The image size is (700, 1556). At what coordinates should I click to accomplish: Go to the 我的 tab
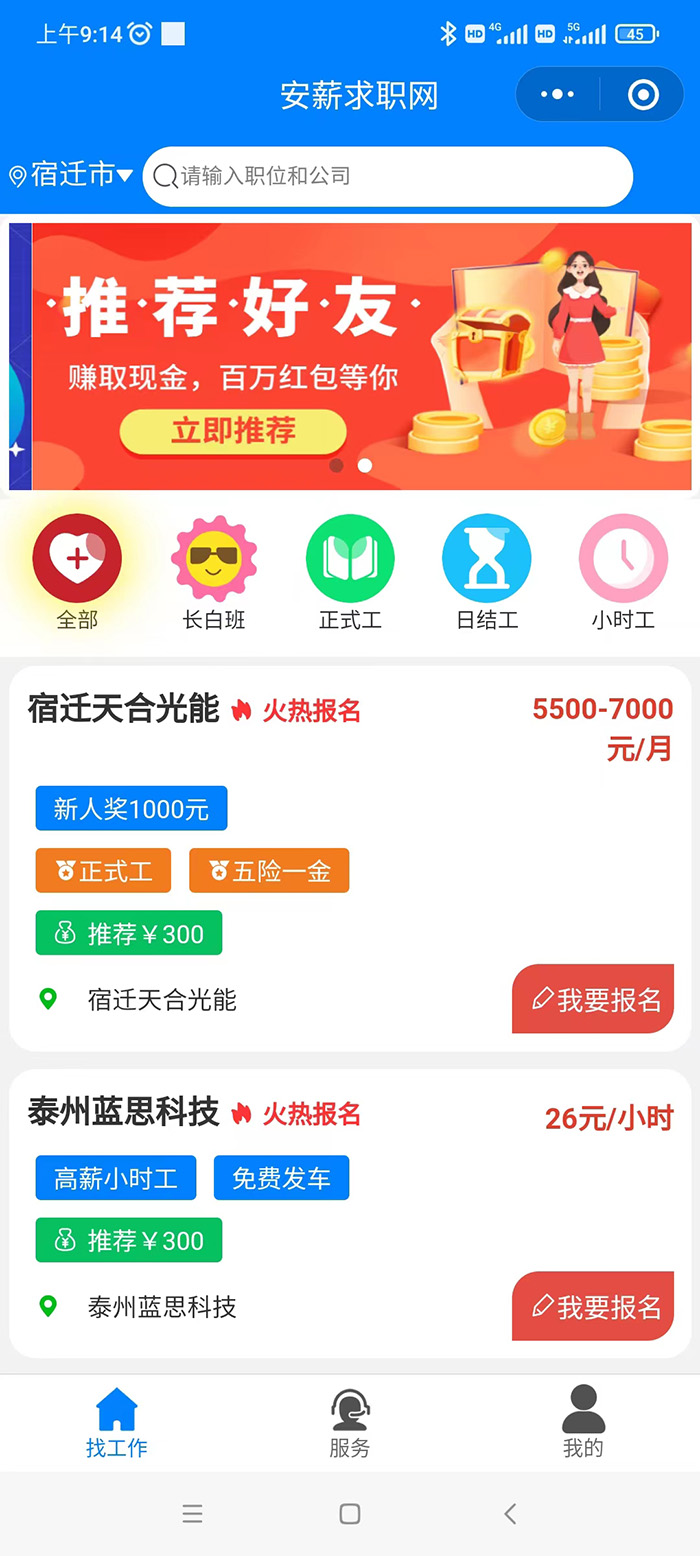click(583, 1423)
